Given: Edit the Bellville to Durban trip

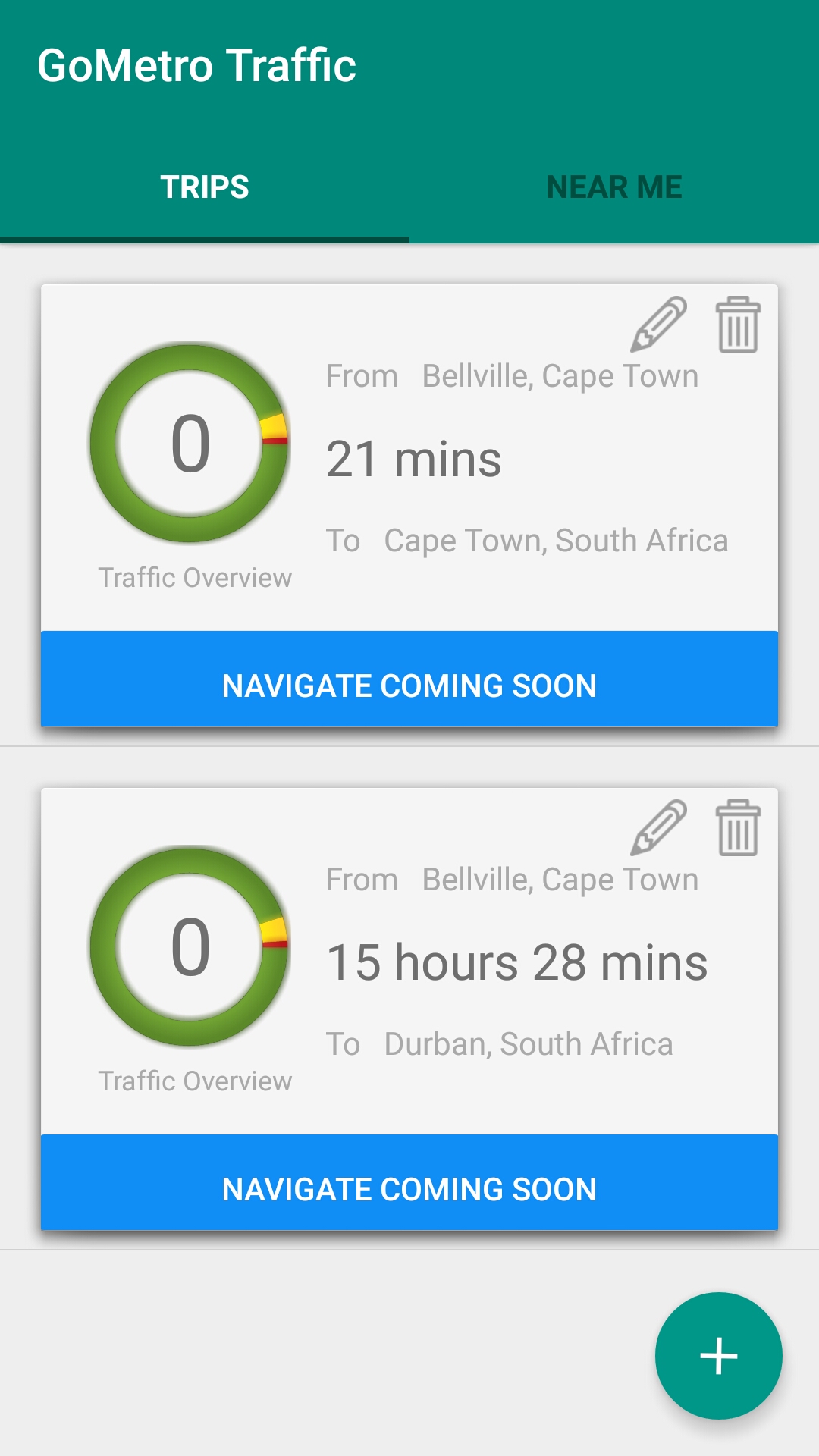Looking at the screenshot, I should pos(658,832).
